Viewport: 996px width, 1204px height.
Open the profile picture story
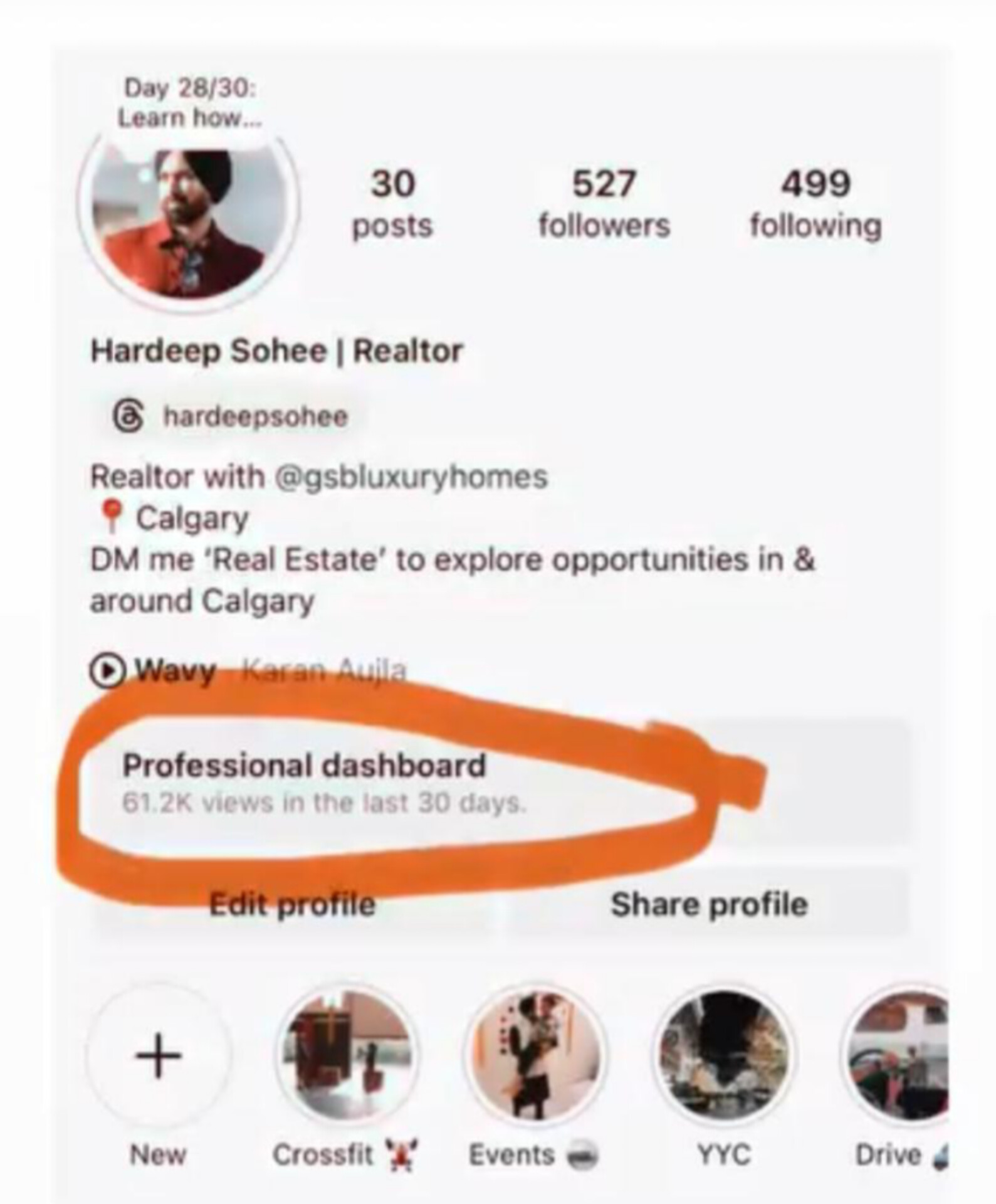[188, 216]
